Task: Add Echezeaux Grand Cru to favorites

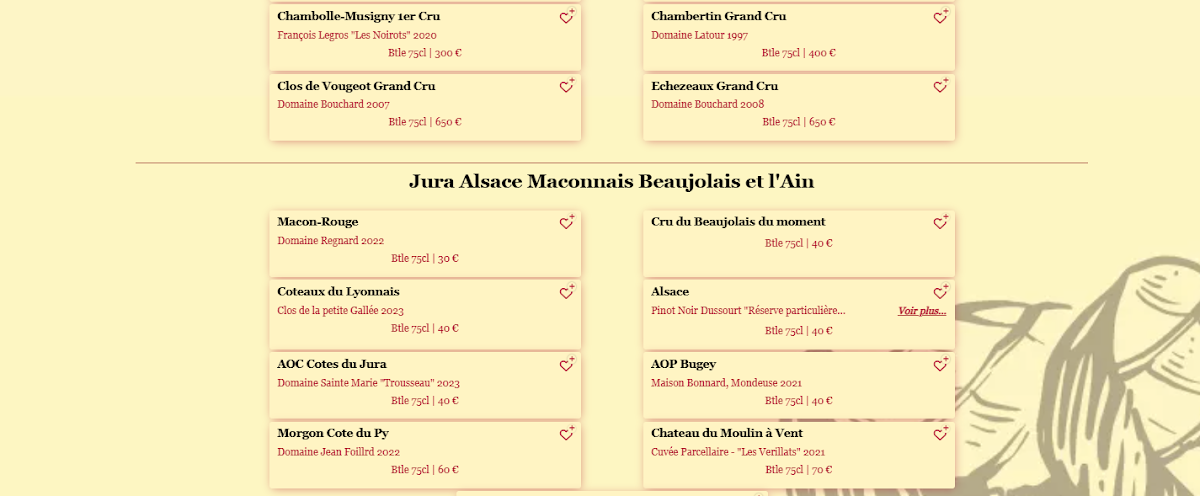Action: point(940,86)
